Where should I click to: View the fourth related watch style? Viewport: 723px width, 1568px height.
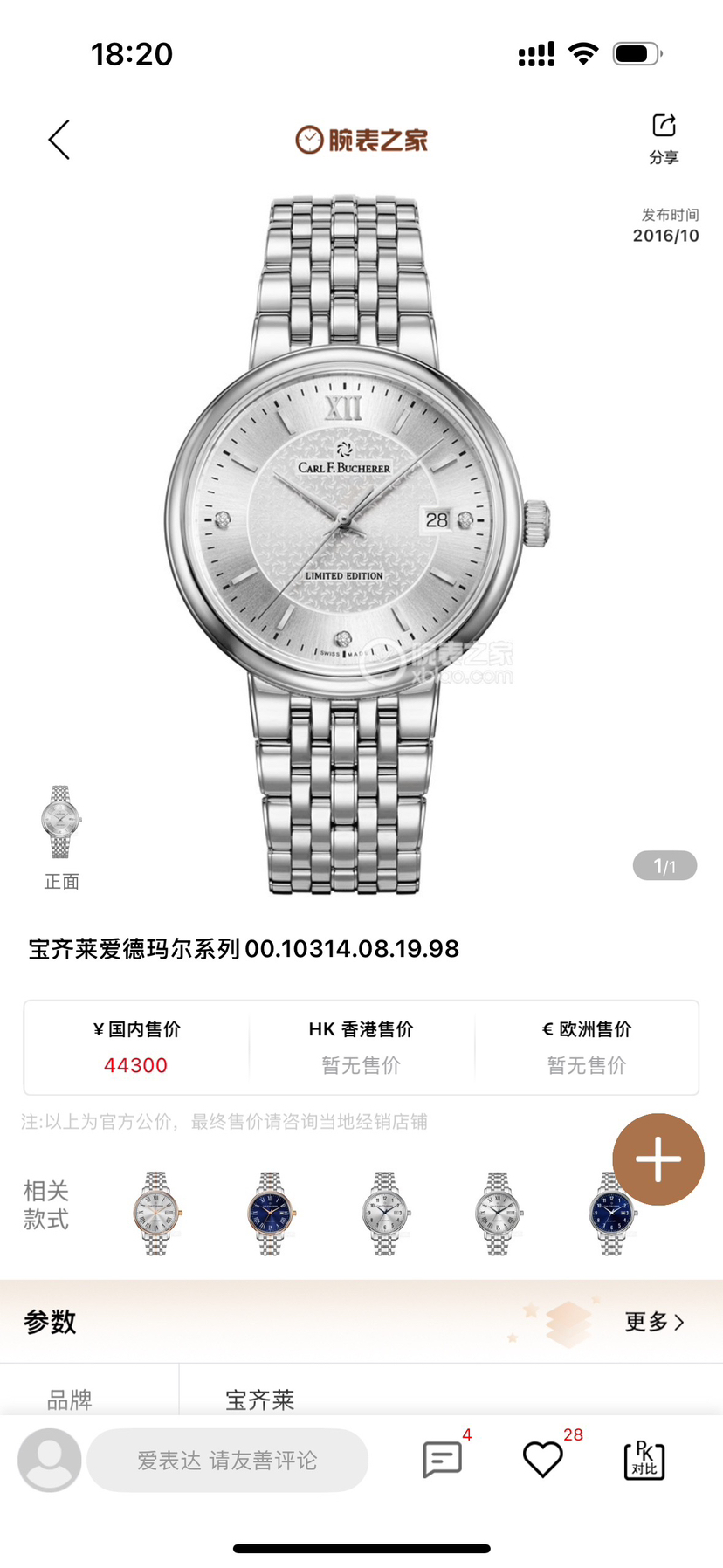498,1214
